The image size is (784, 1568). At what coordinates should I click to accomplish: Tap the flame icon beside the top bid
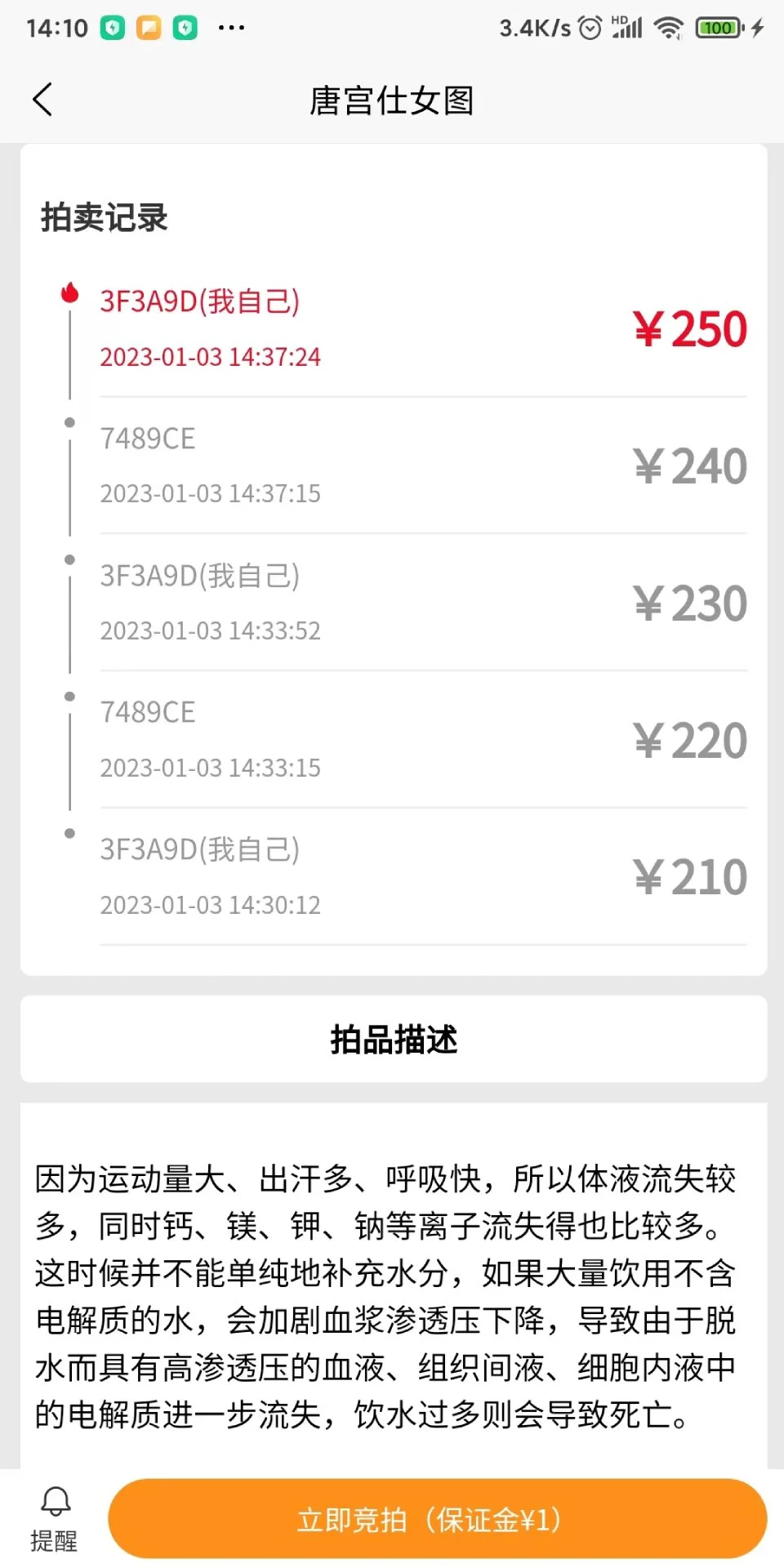pyautogui.click(x=70, y=294)
